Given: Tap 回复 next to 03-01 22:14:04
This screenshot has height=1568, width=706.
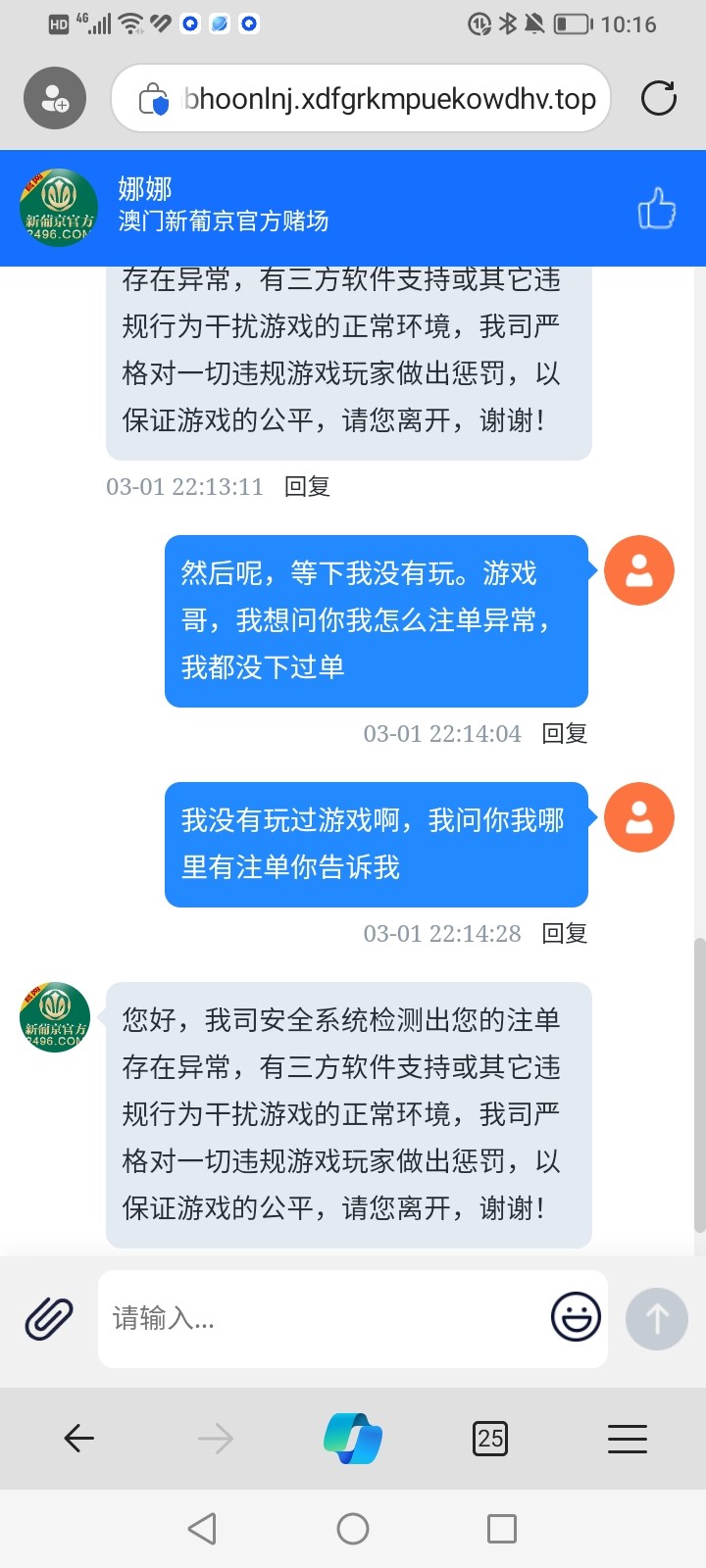Looking at the screenshot, I should tap(565, 734).
